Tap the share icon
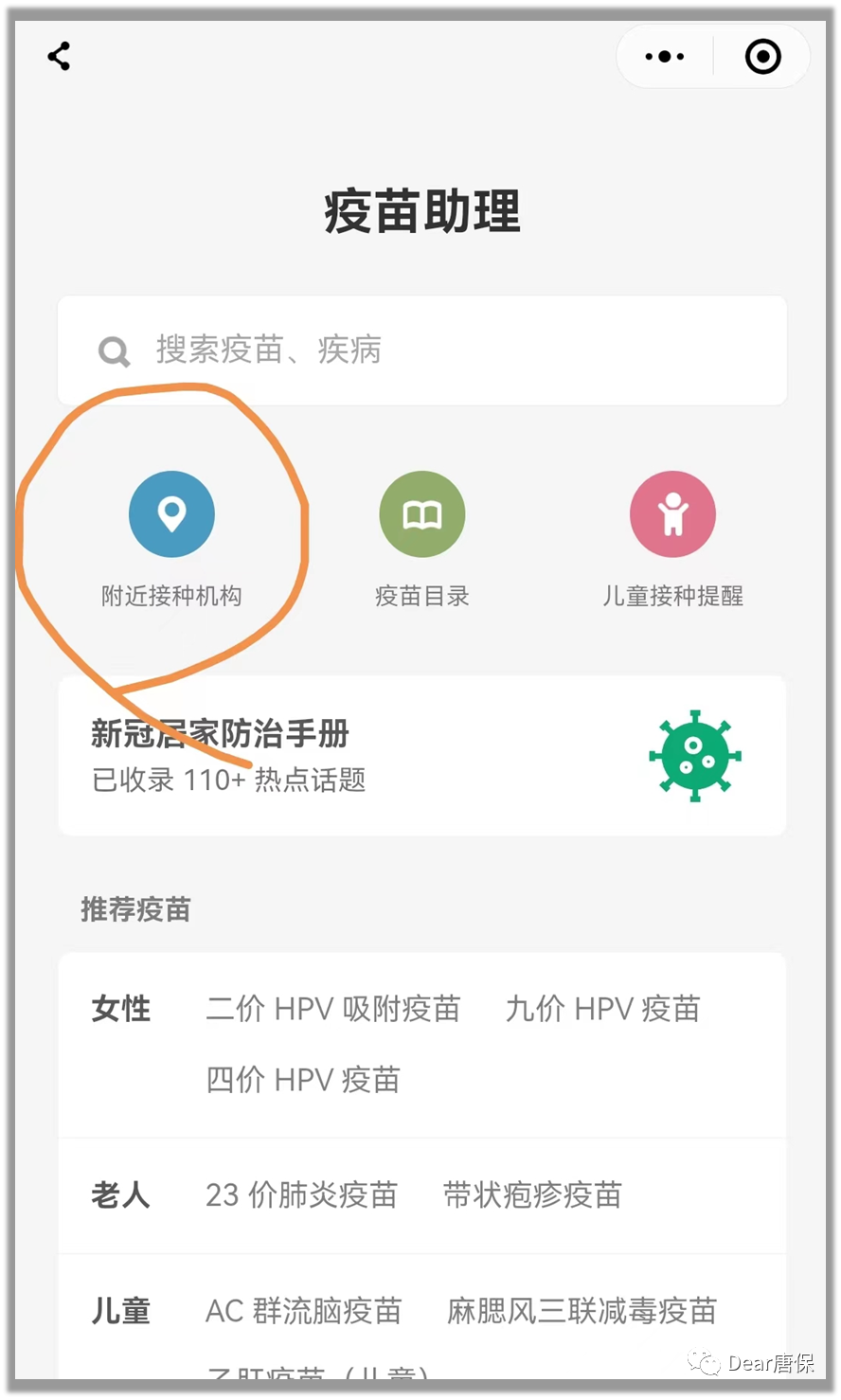The image size is (841, 1400). [x=59, y=56]
